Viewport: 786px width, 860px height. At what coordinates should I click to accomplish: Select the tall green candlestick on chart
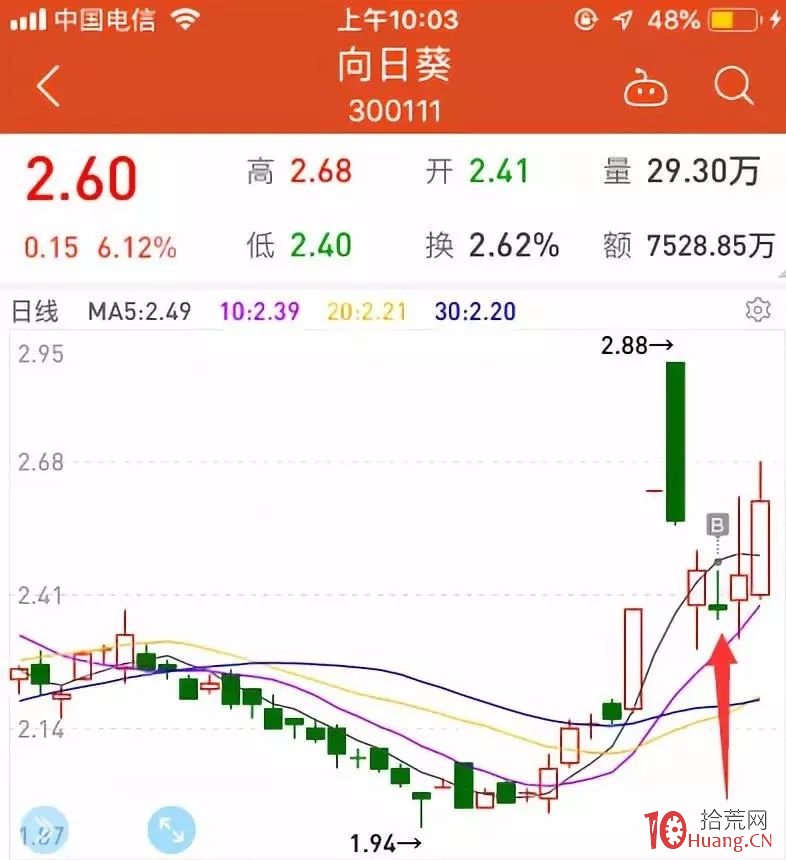coord(677,440)
